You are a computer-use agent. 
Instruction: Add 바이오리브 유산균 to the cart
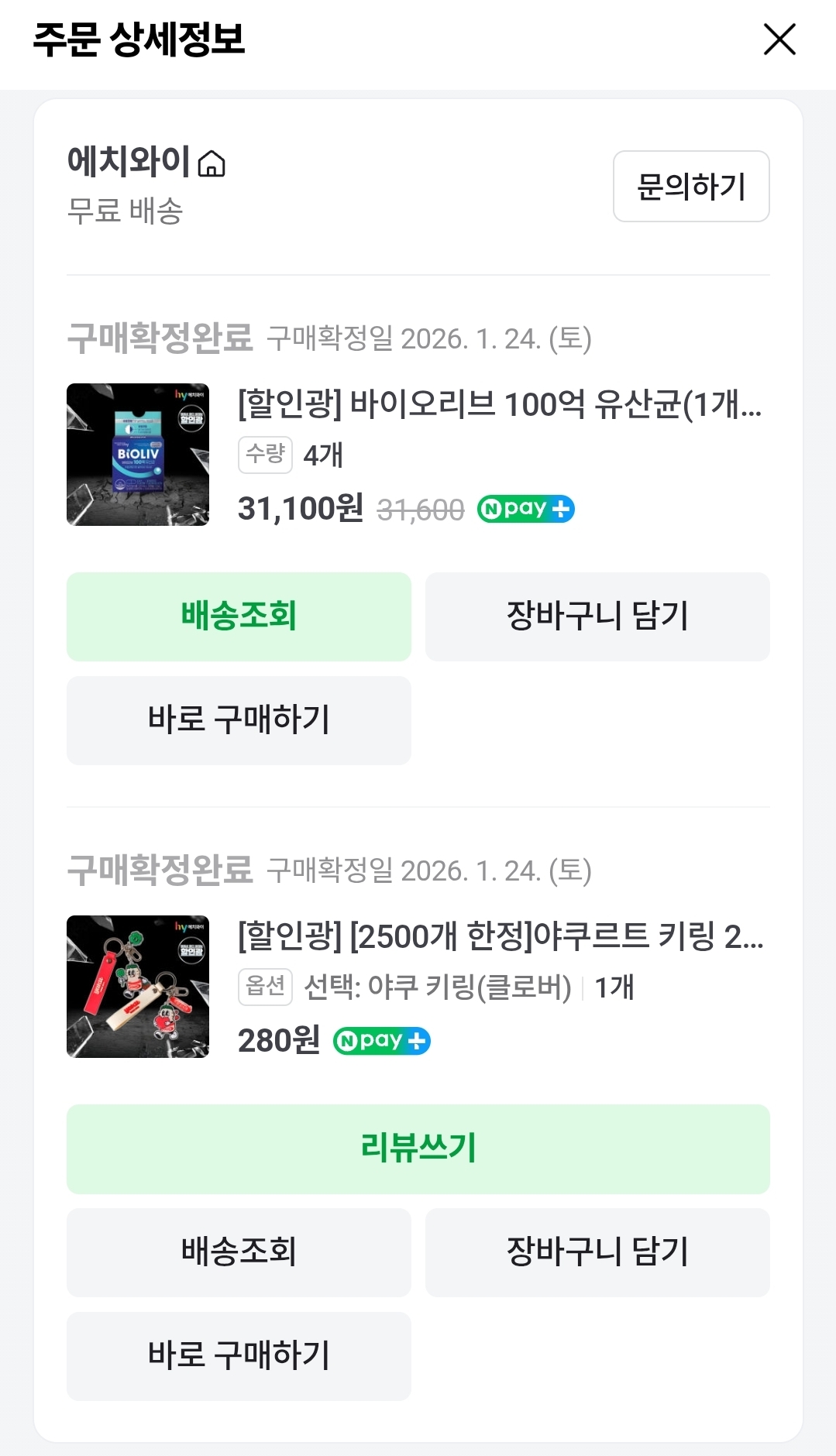tap(597, 616)
